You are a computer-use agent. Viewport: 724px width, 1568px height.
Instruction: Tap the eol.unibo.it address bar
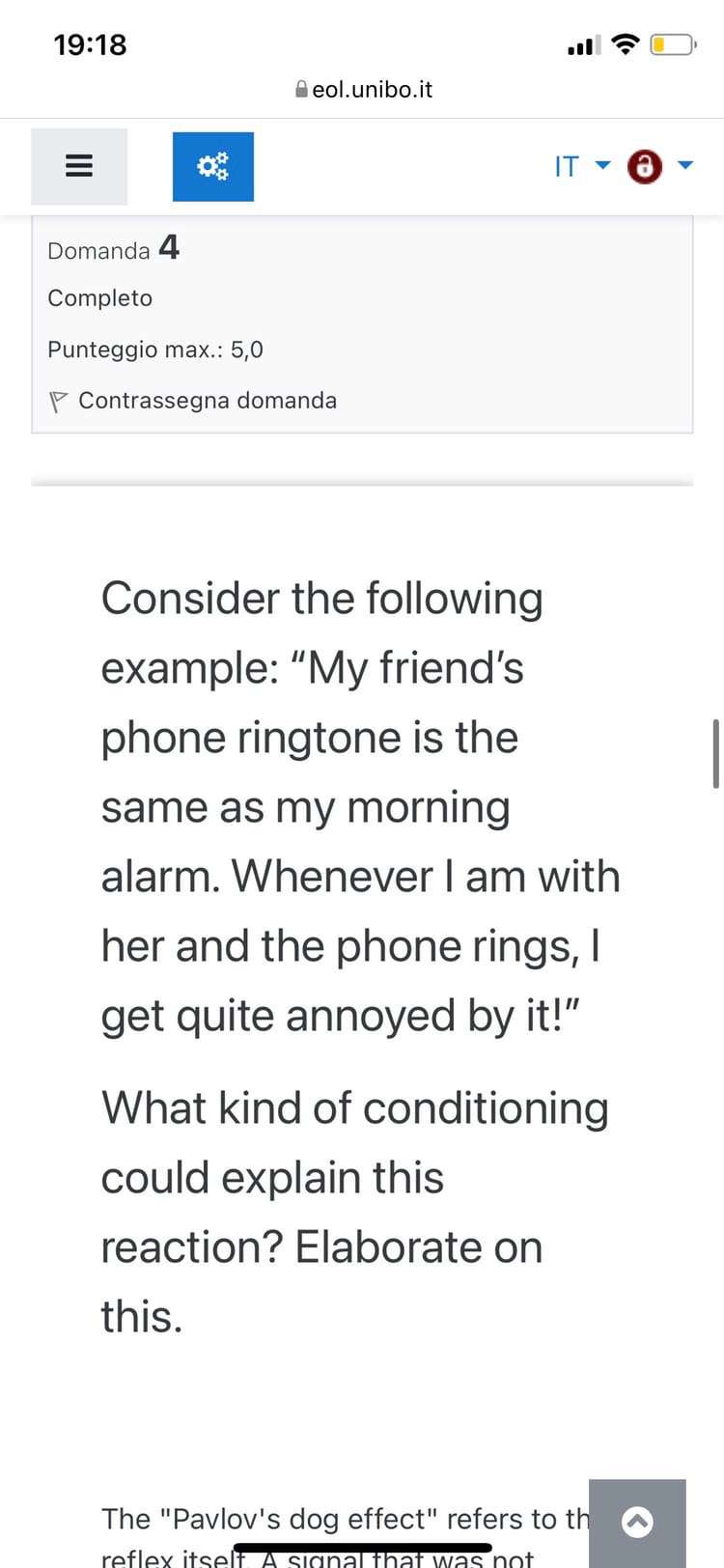tap(363, 90)
